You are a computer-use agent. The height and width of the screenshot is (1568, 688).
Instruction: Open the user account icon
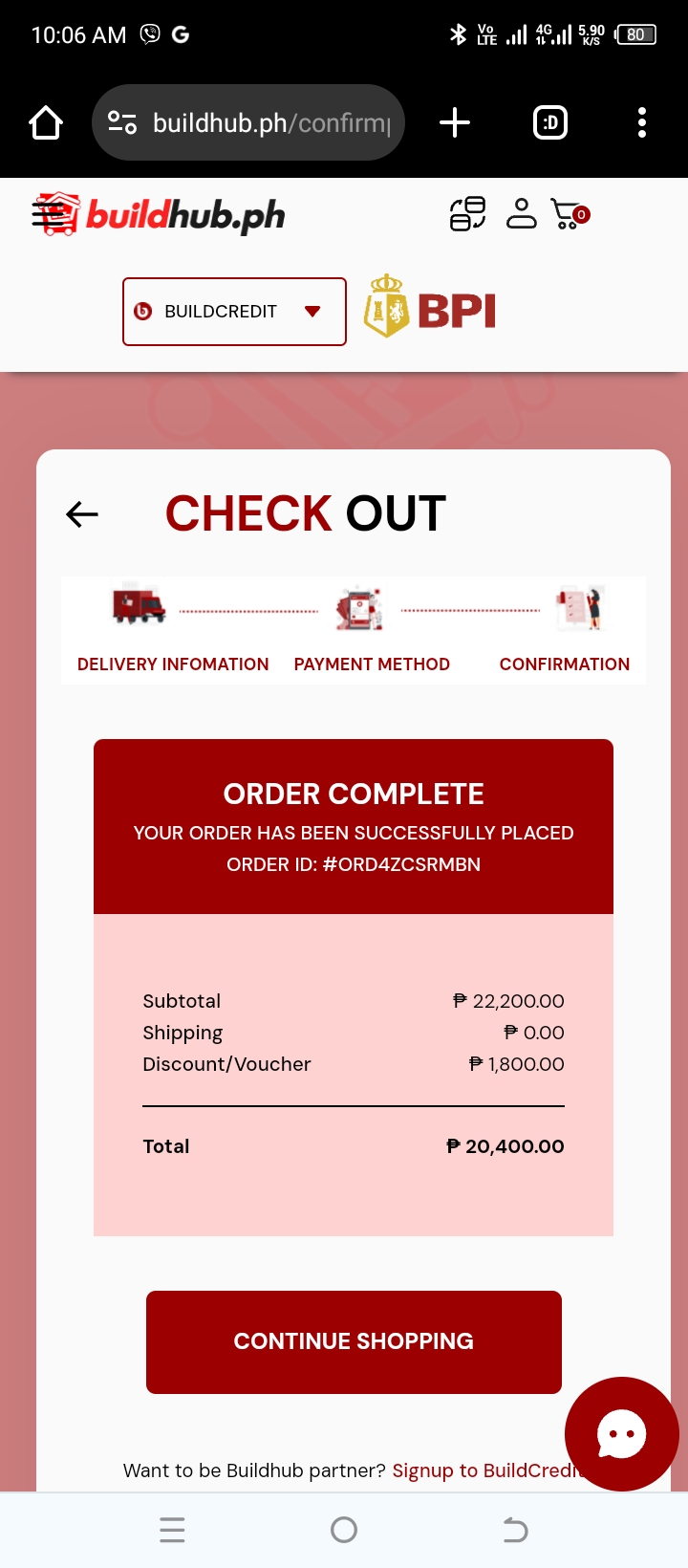pyautogui.click(x=521, y=214)
